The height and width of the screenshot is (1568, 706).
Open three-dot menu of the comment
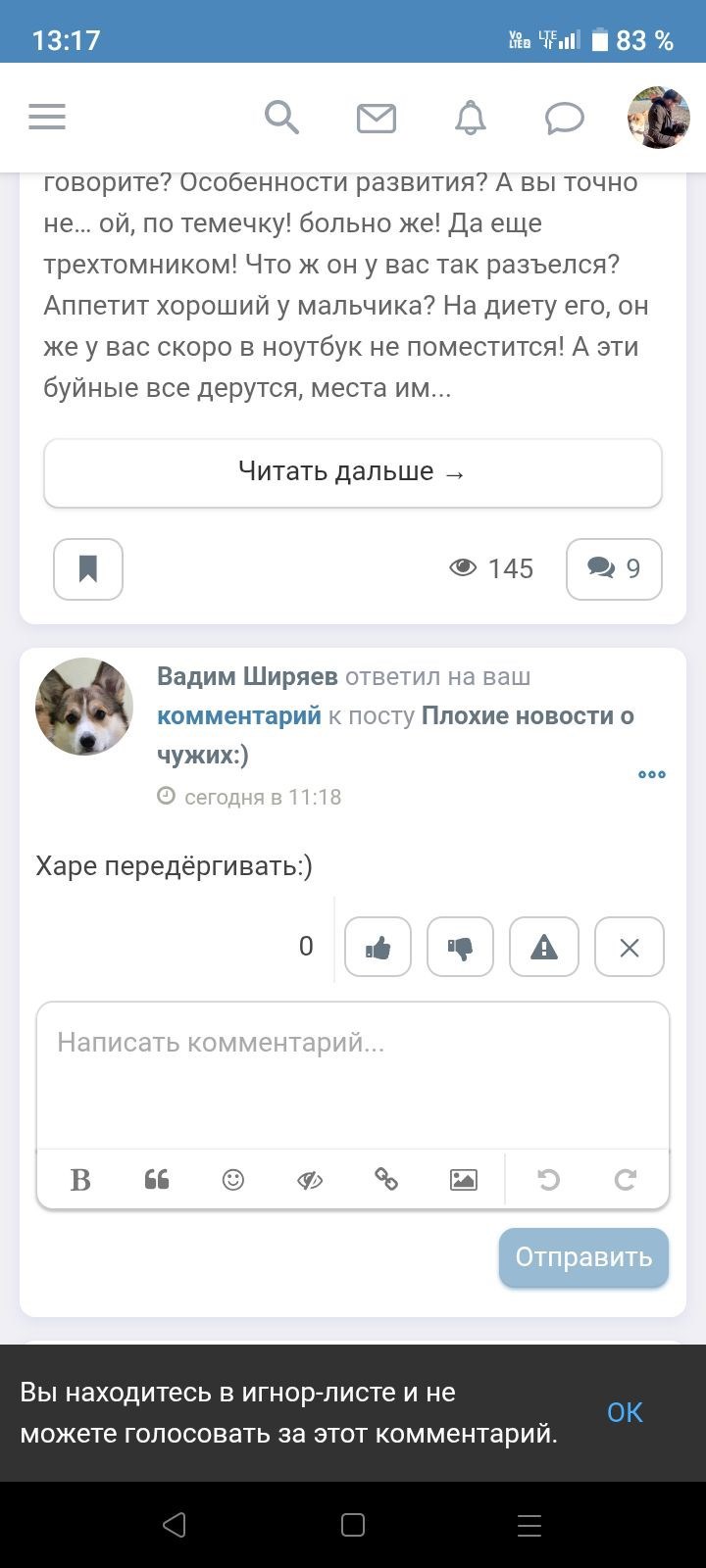click(652, 774)
